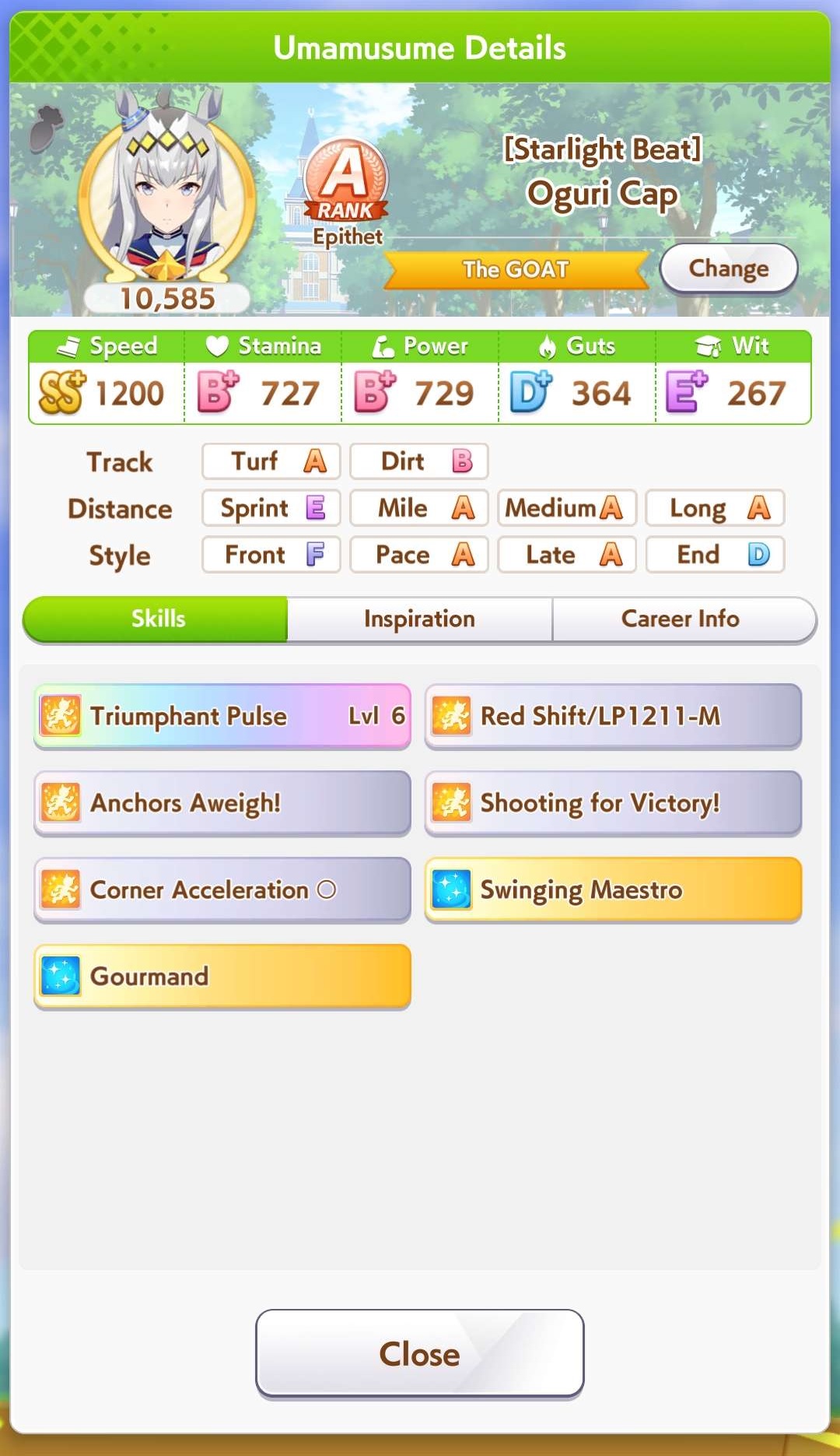This screenshot has width=840, height=1456.
Task: Show details for Anchors Aweigh!
Action: [222, 803]
